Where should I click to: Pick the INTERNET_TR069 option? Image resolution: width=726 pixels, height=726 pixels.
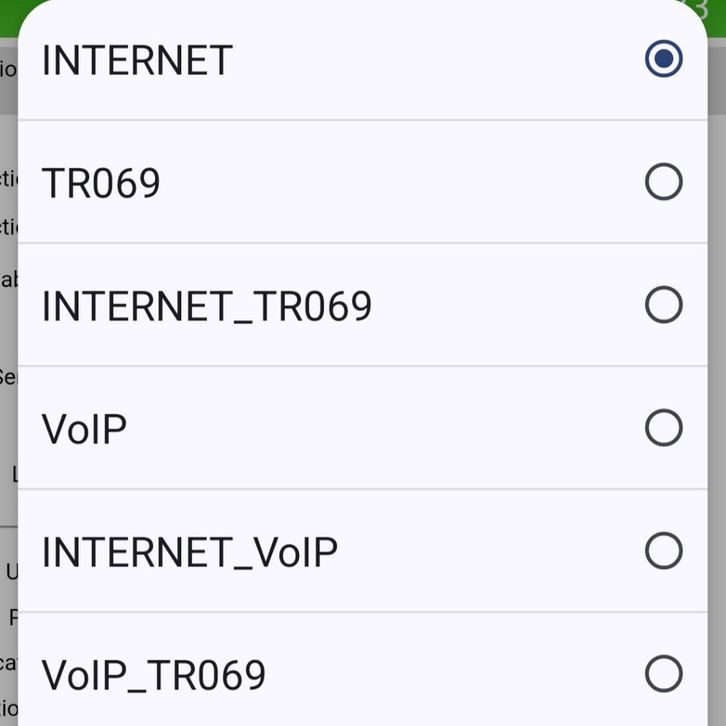tap(363, 305)
